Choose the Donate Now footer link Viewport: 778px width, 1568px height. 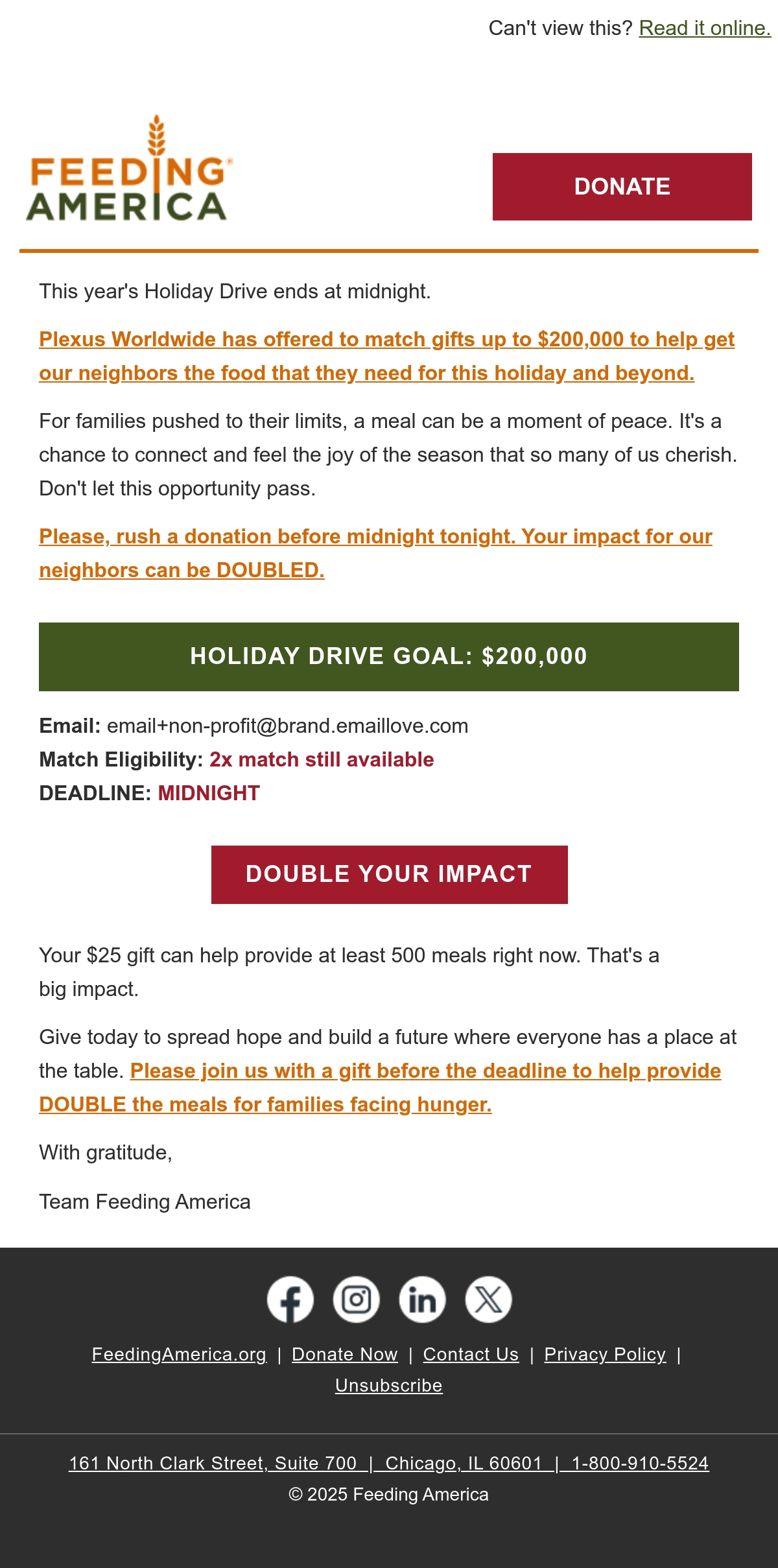click(x=345, y=1354)
